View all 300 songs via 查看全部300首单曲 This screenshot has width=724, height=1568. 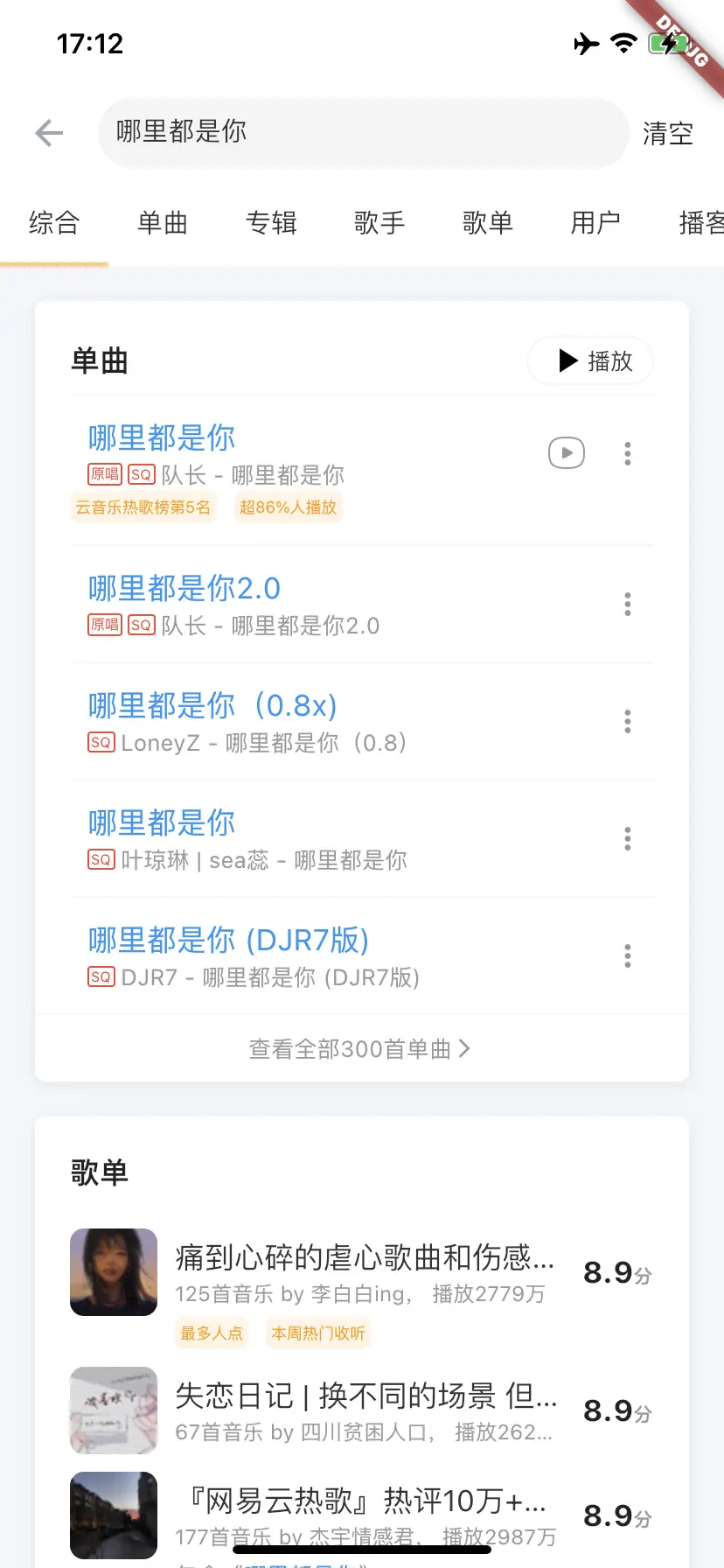coord(360,1048)
